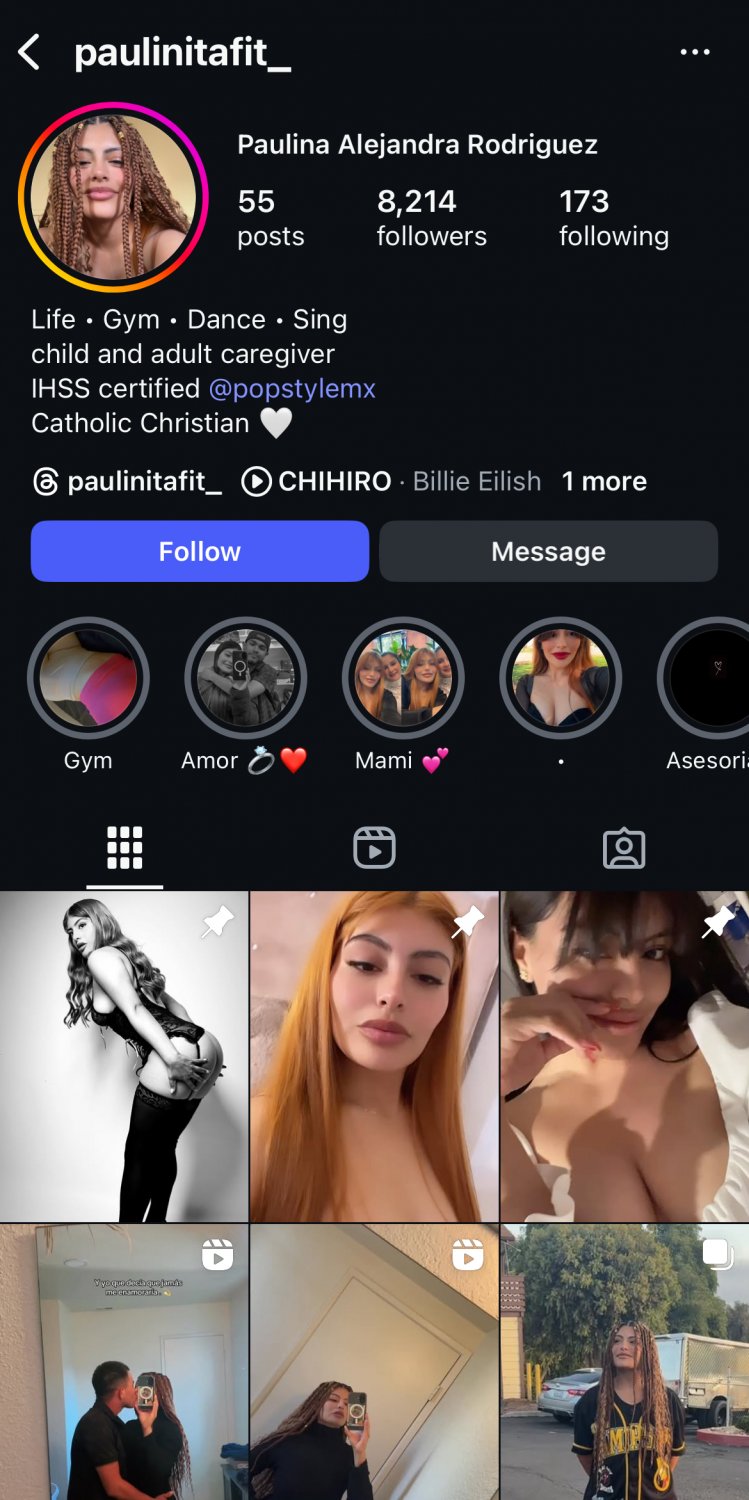
Task: Select the posts grid tab
Action: [125, 848]
